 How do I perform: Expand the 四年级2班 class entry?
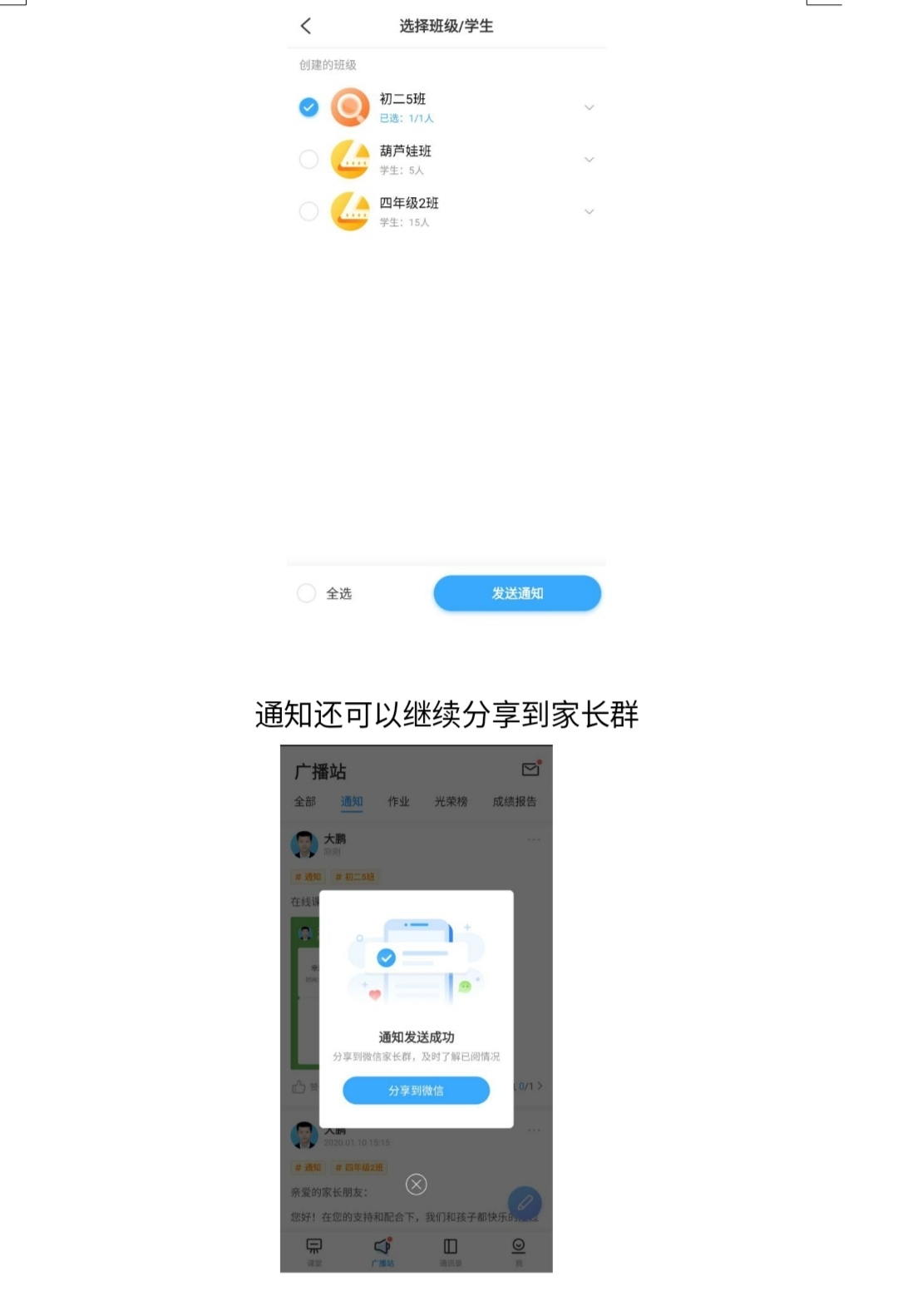click(590, 211)
